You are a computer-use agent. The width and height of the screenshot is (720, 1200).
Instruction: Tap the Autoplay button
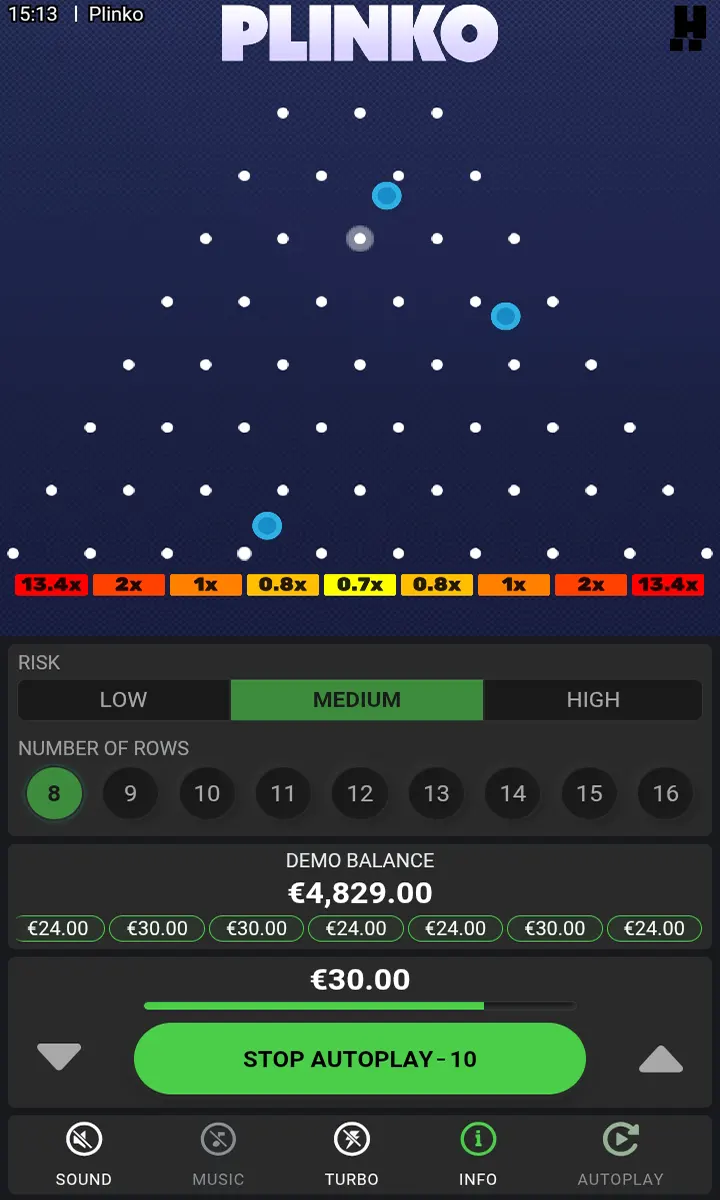point(620,1154)
